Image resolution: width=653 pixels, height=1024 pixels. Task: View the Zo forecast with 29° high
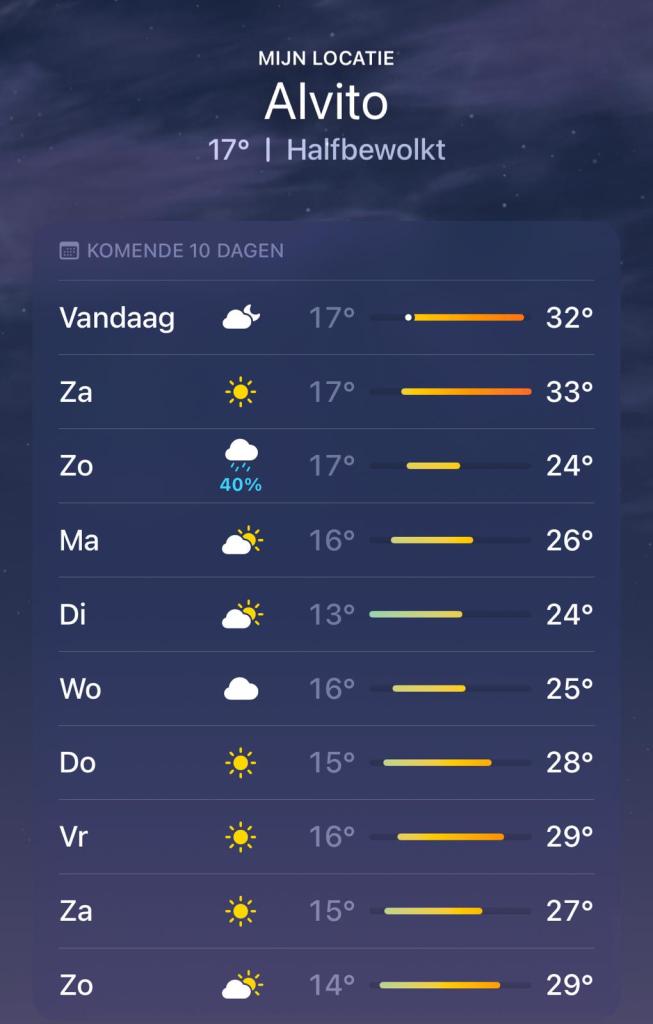point(326,985)
